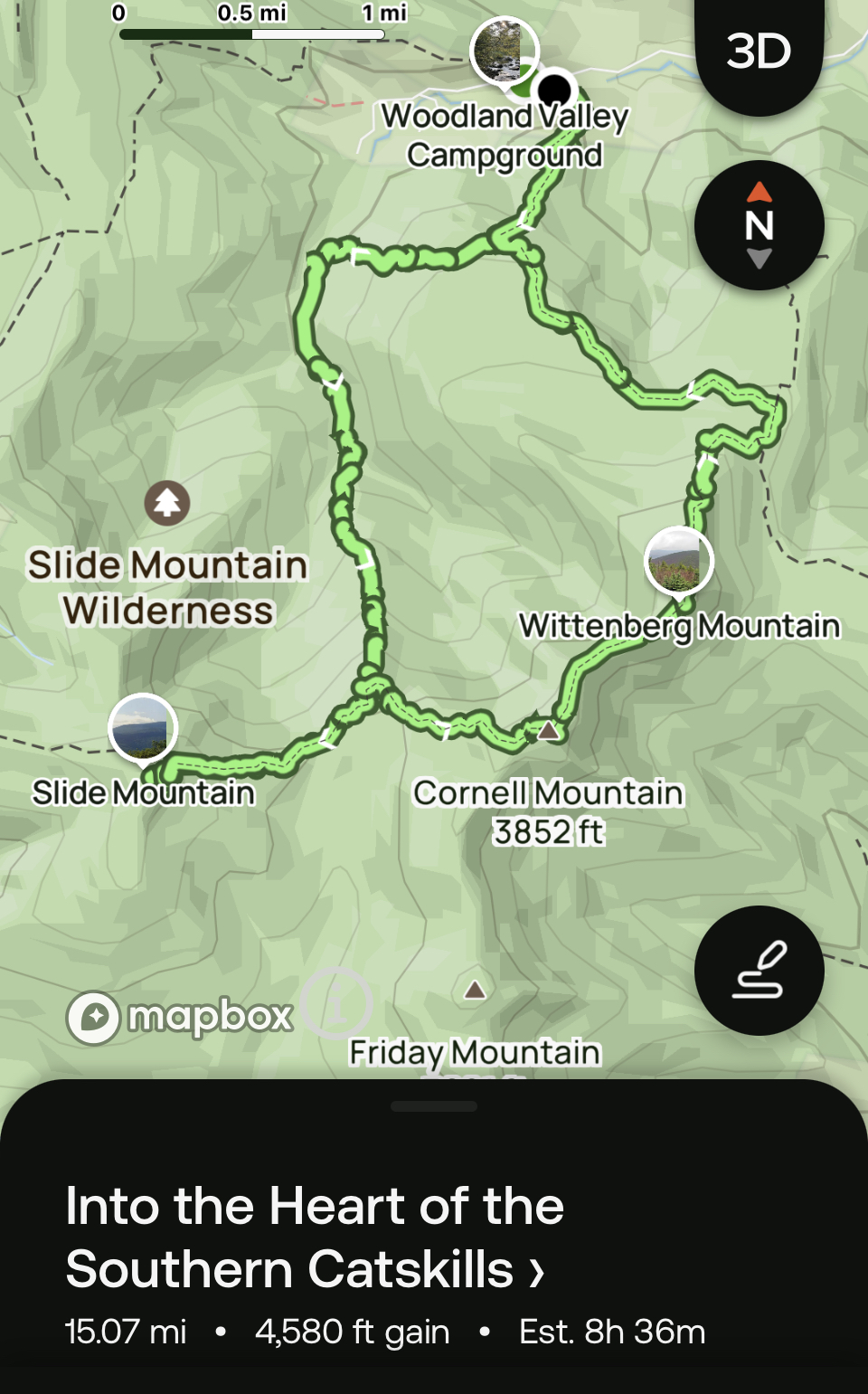Screen dimensions: 868x1394
Task: Open Into the Heart of the Southern Catskills
Action: (x=315, y=1237)
